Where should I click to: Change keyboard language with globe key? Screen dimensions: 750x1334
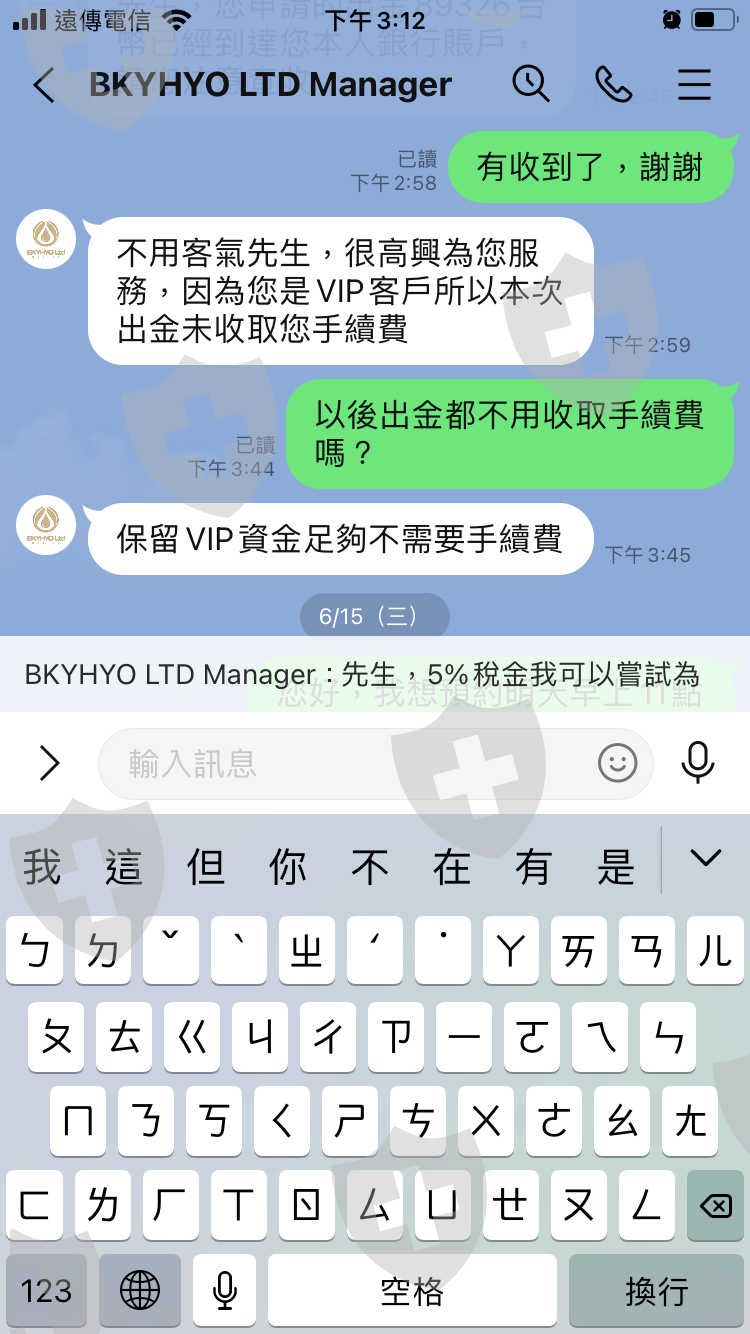140,1291
